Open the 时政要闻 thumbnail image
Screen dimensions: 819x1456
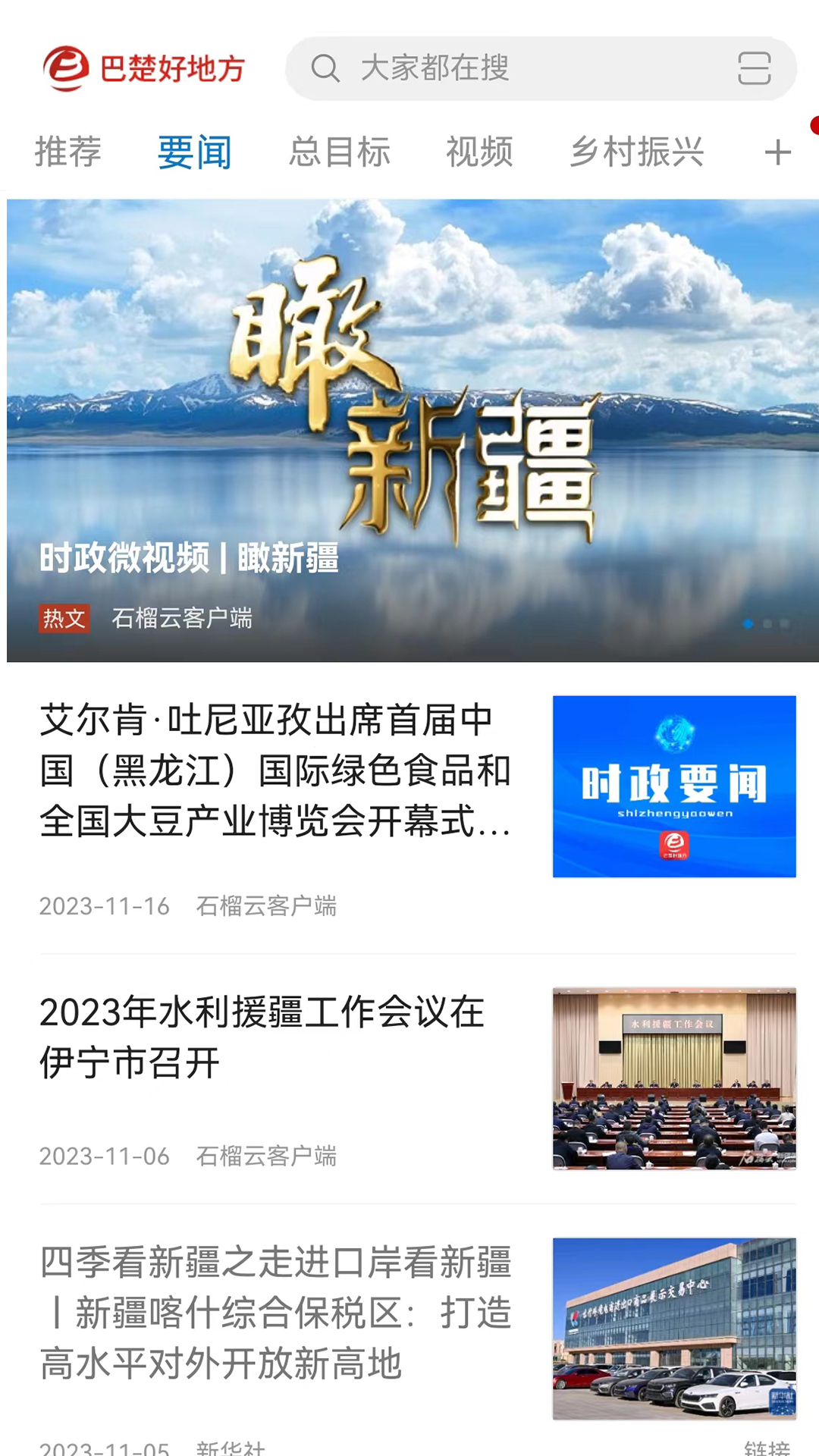coord(674,786)
